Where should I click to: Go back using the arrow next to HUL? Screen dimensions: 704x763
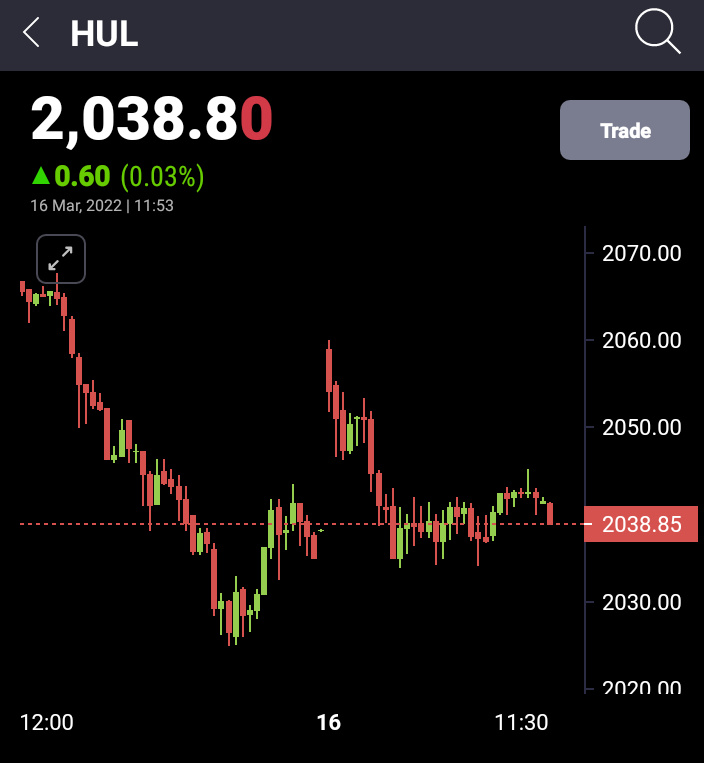pos(32,33)
